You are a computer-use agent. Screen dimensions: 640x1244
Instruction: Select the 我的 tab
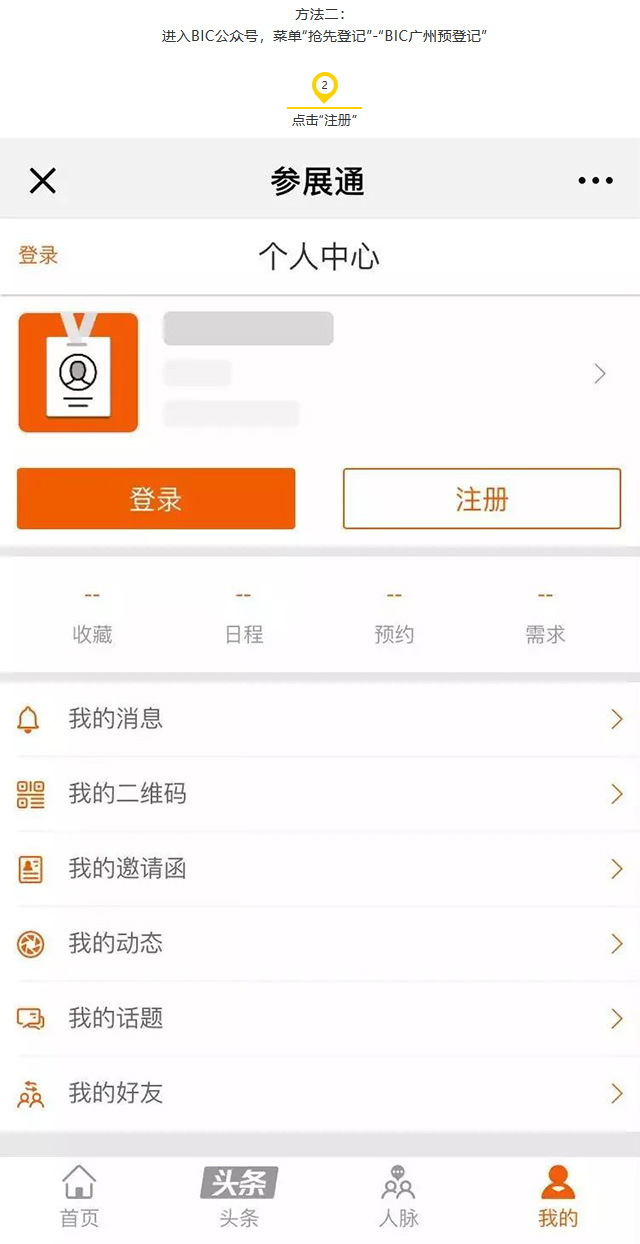(558, 1197)
